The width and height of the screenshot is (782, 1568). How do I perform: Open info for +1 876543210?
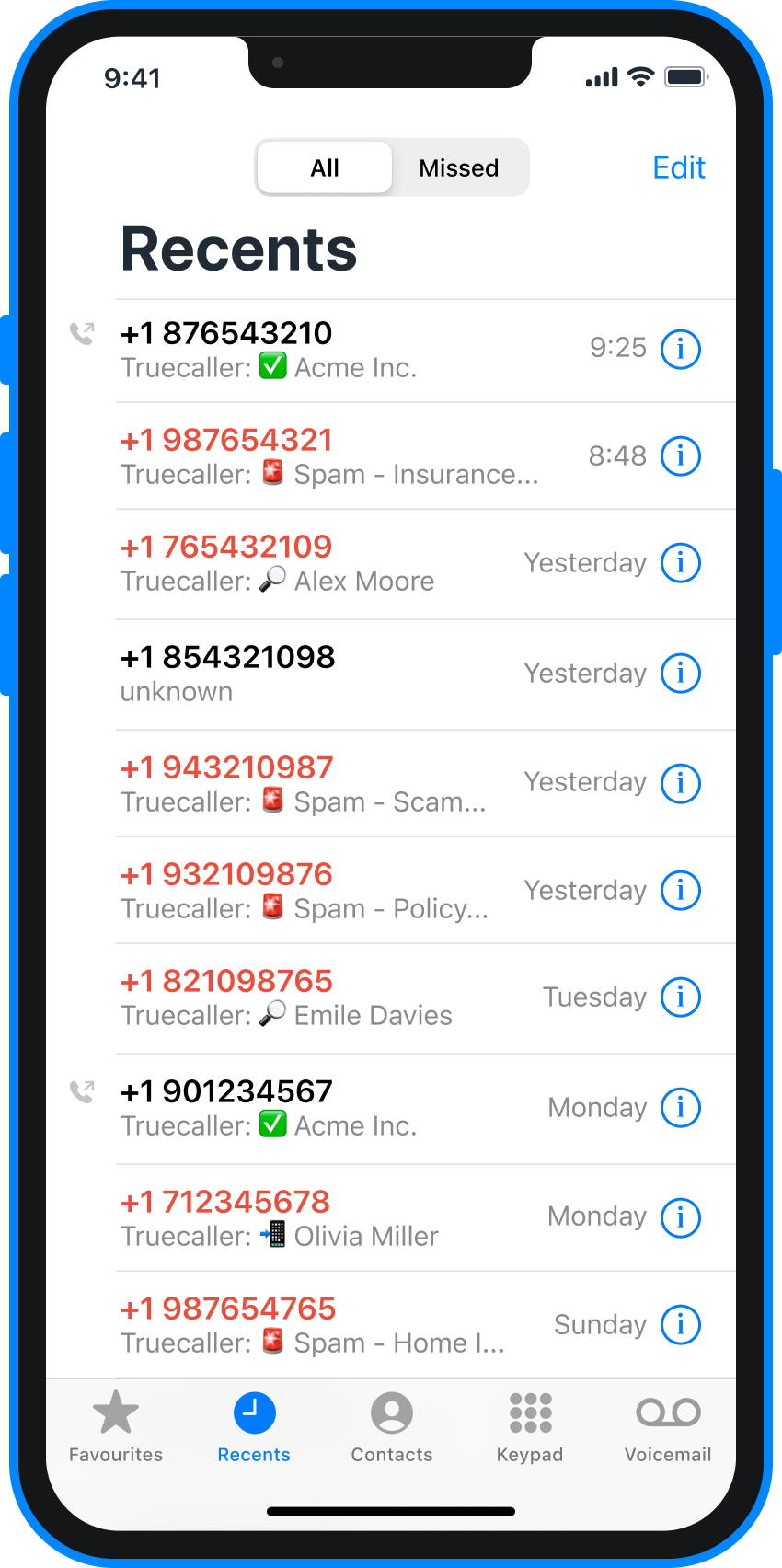click(x=681, y=349)
